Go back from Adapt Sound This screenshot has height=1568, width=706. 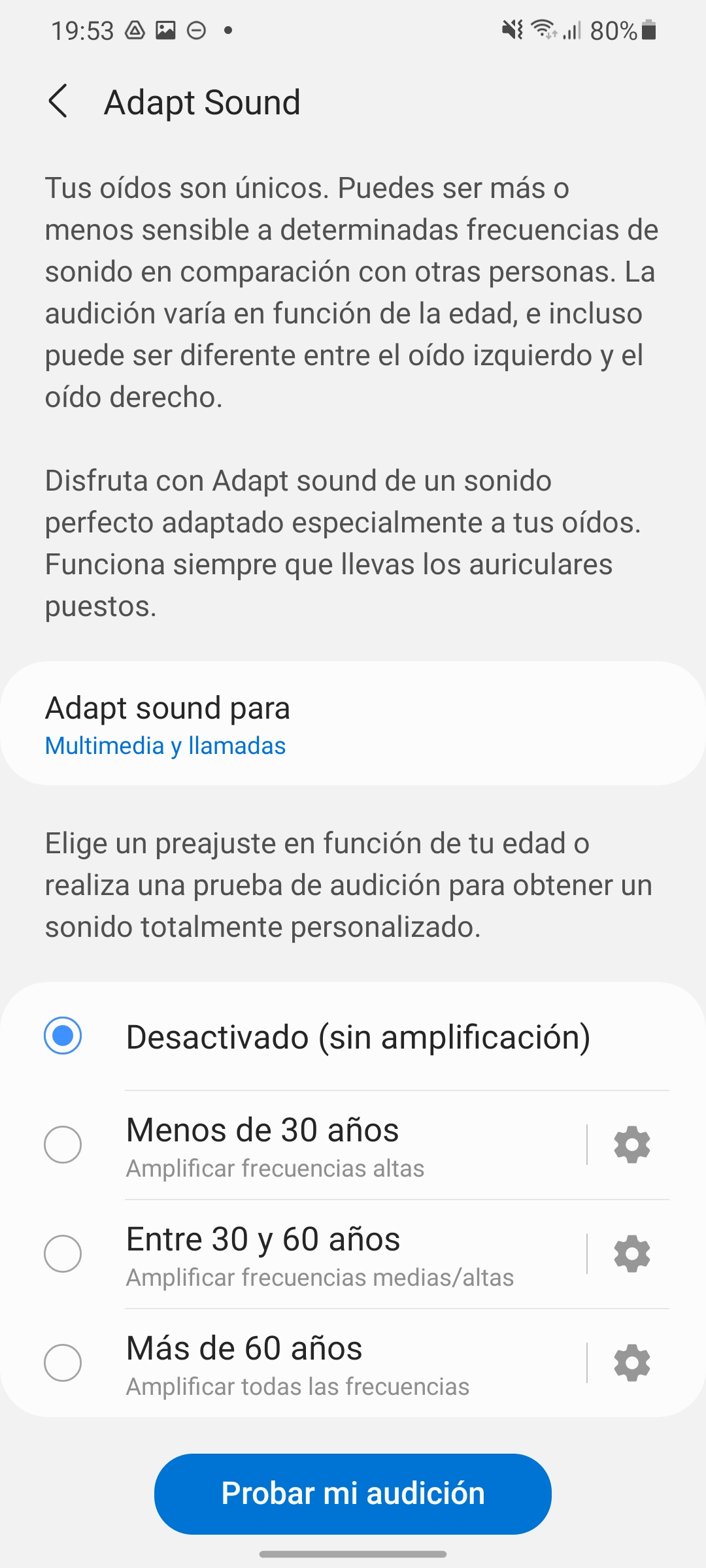[58, 102]
